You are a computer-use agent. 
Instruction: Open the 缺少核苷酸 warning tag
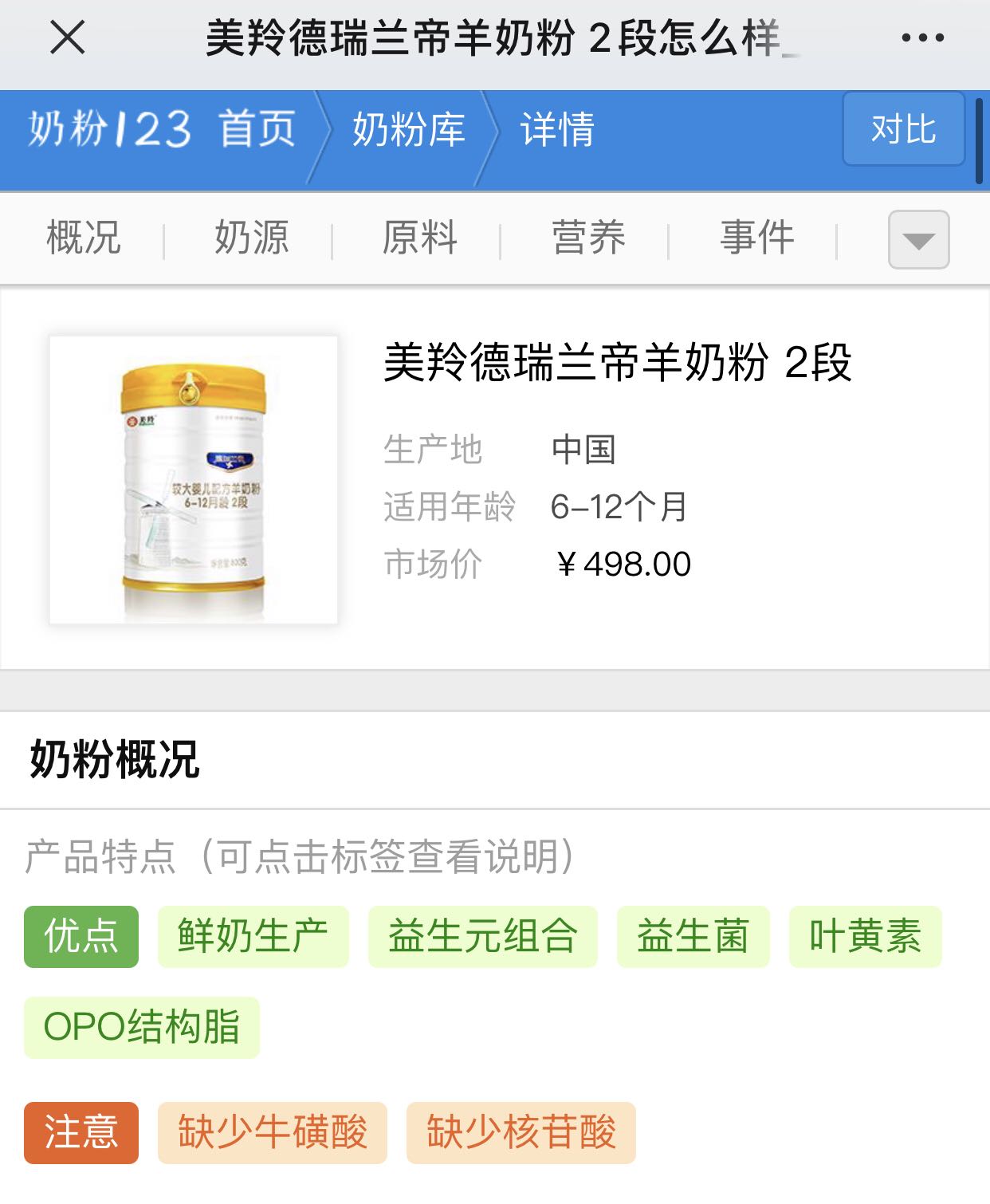pyautogui.click(x=521, y=1132)
